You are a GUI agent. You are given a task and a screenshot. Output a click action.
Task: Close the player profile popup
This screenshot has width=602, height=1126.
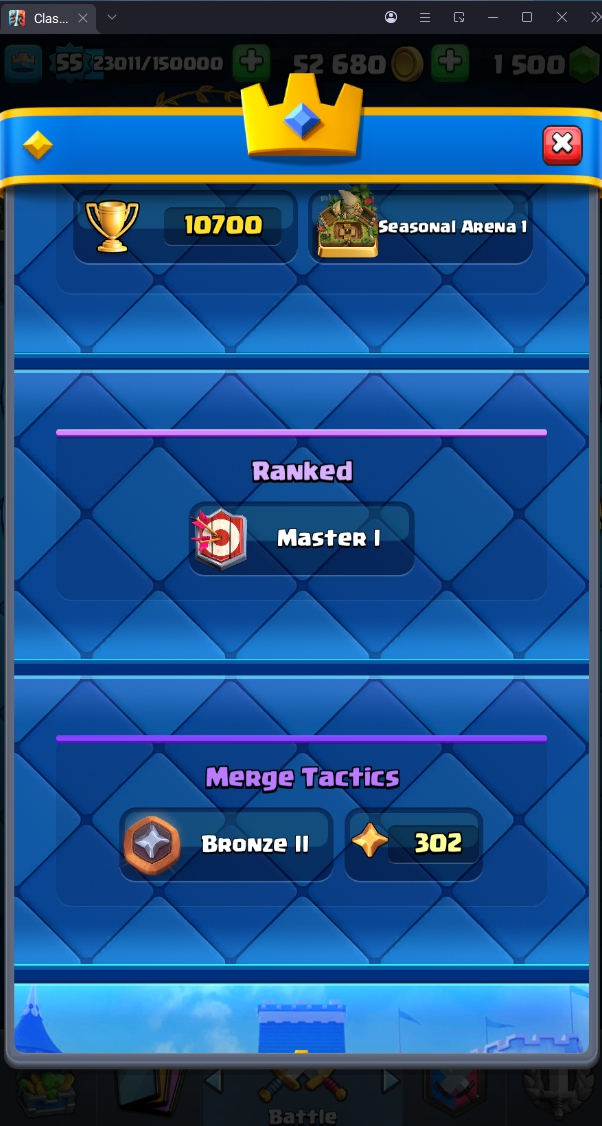tap(562, 145)
